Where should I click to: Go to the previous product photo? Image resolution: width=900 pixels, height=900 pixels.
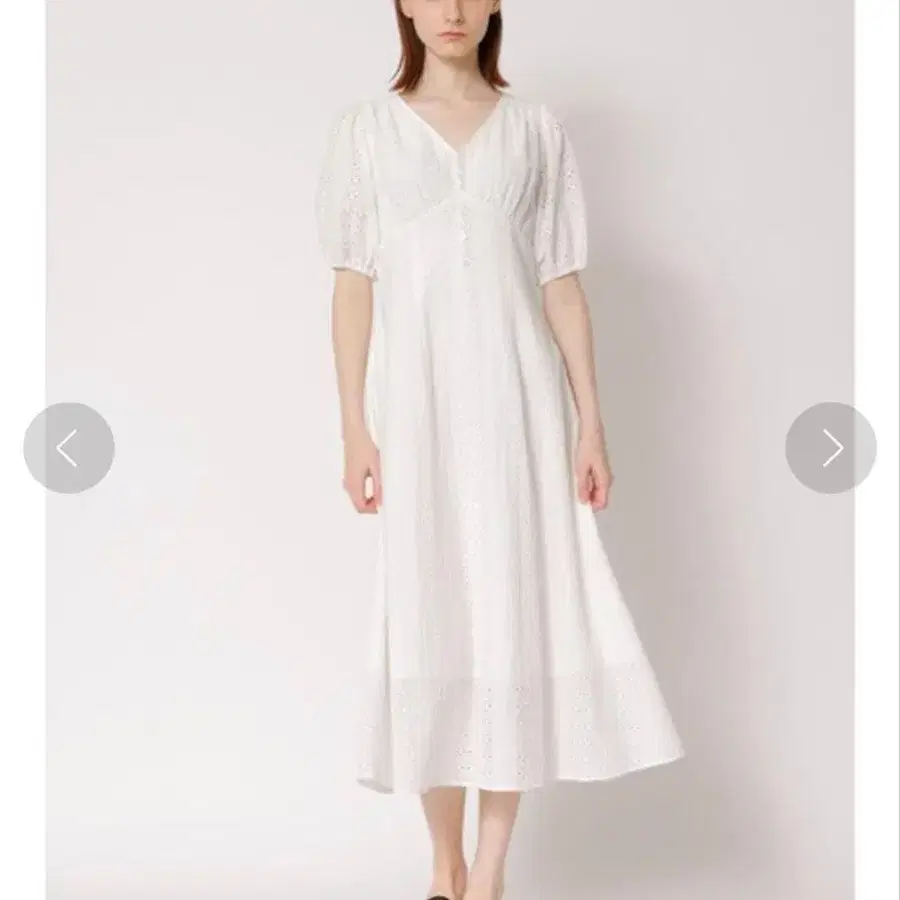(68, 448)
